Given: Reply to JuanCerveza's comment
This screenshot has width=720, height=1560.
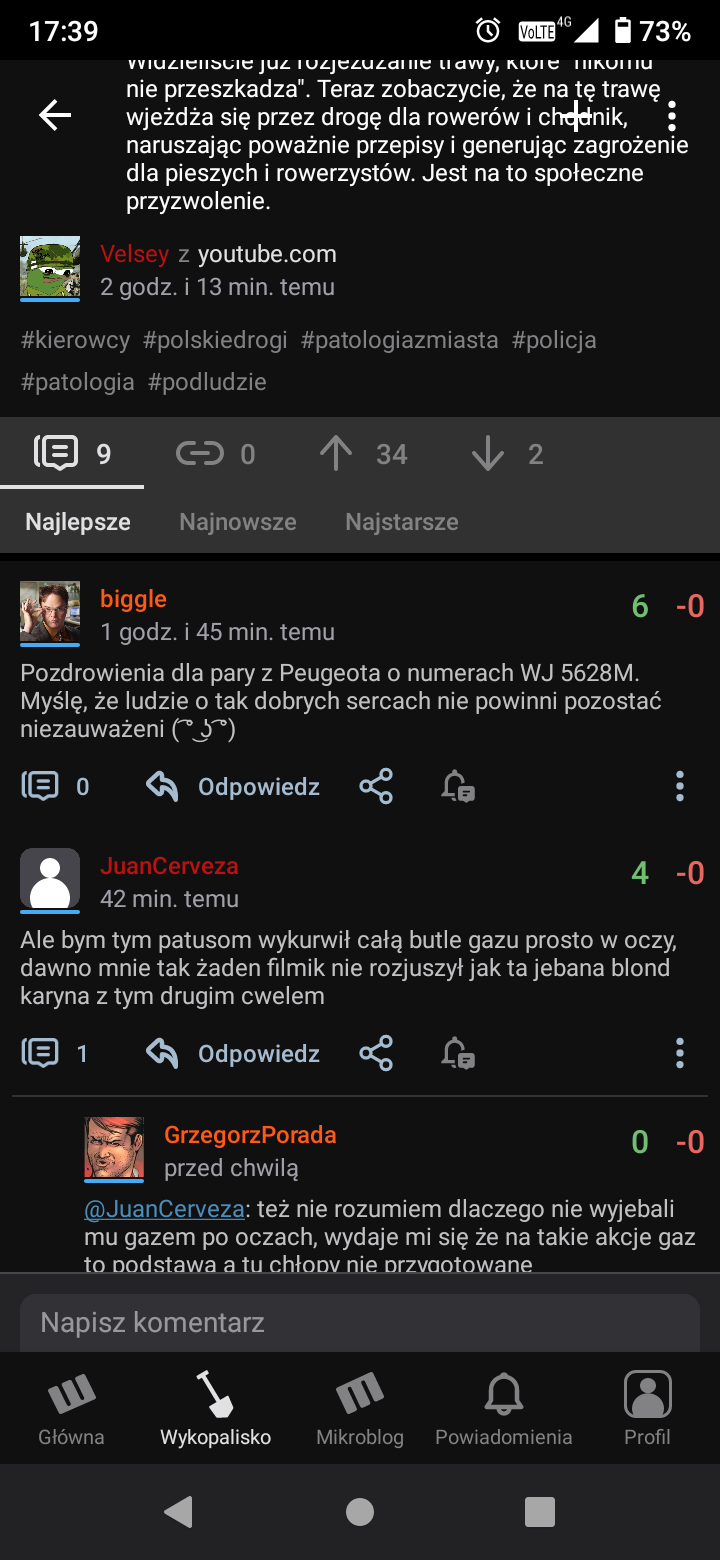Looking at the screenshot, I should [234, 1054].
